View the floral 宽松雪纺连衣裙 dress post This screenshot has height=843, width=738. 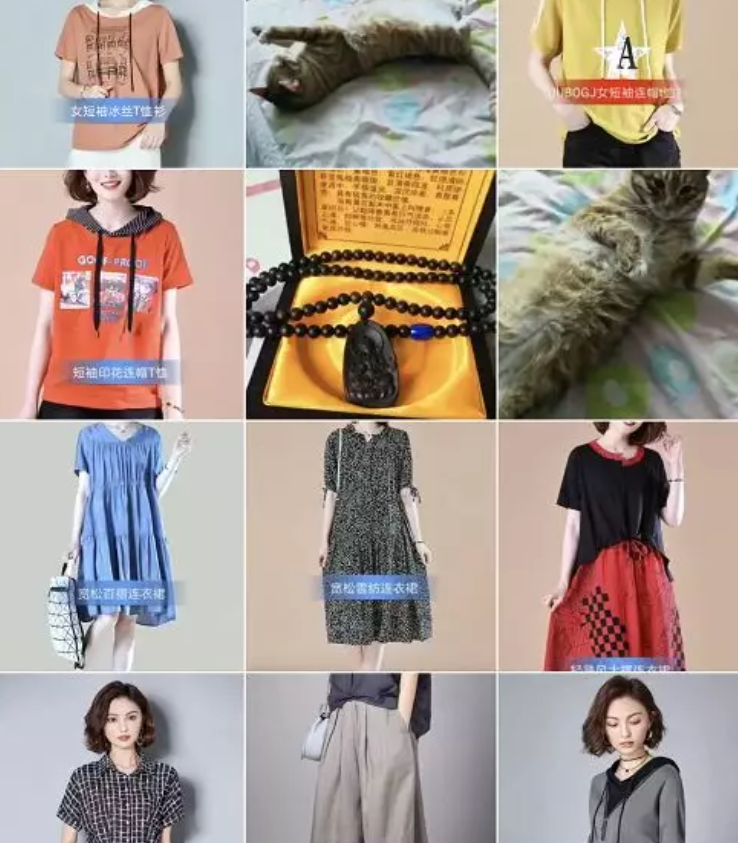tap(370, 546)
